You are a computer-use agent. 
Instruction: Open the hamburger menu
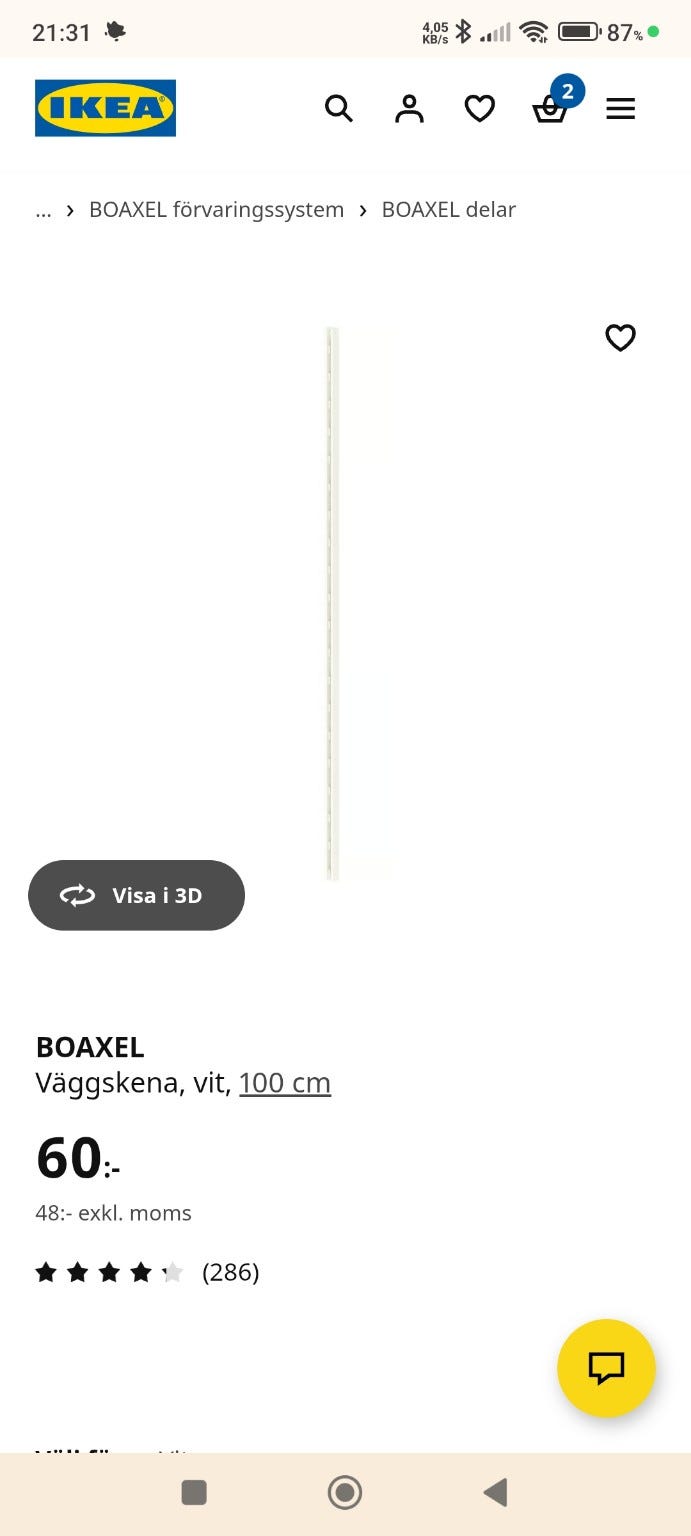tap(621, 108)
